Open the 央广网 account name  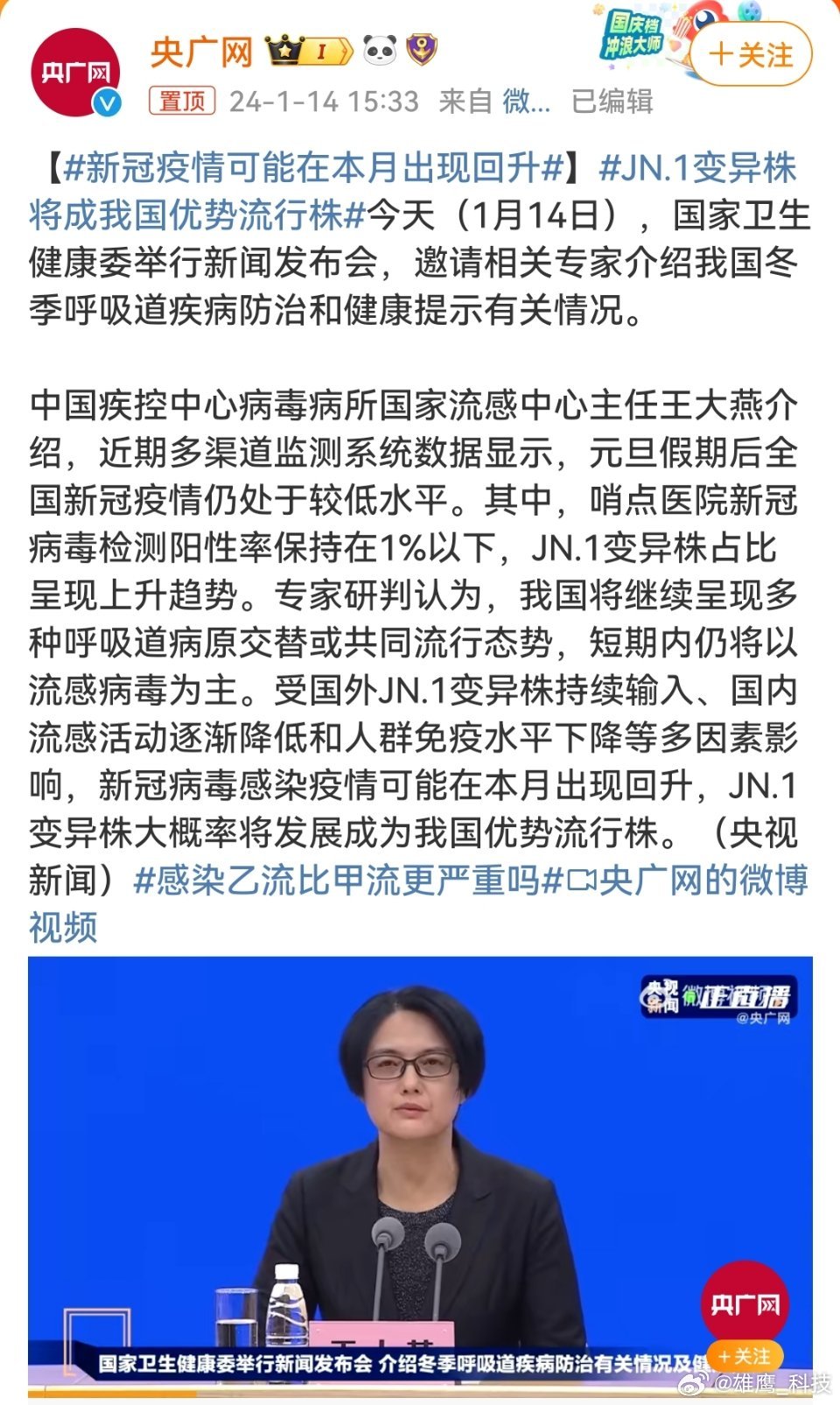click(201, 52)
